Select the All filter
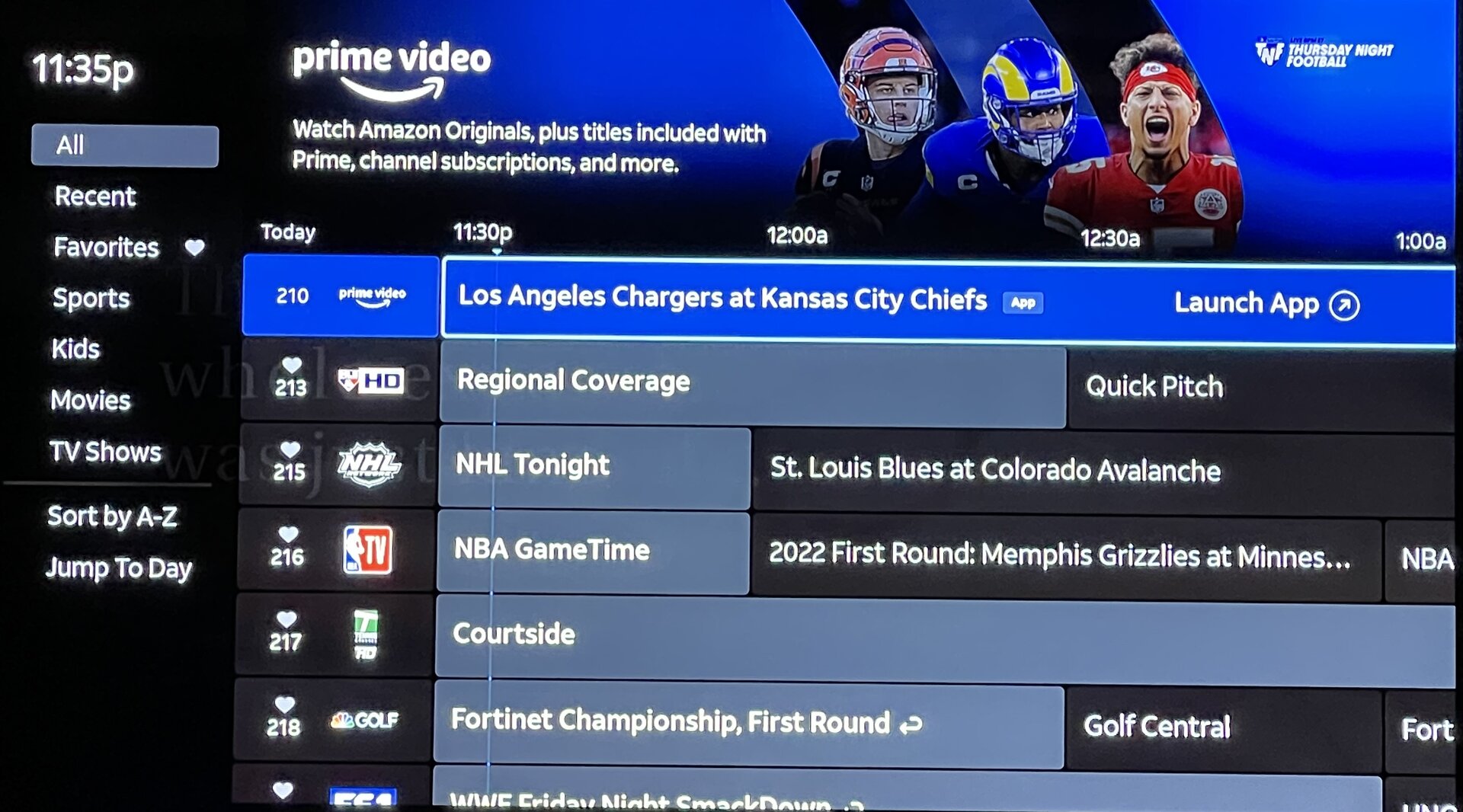1463x812 pixels. (124, 145)
